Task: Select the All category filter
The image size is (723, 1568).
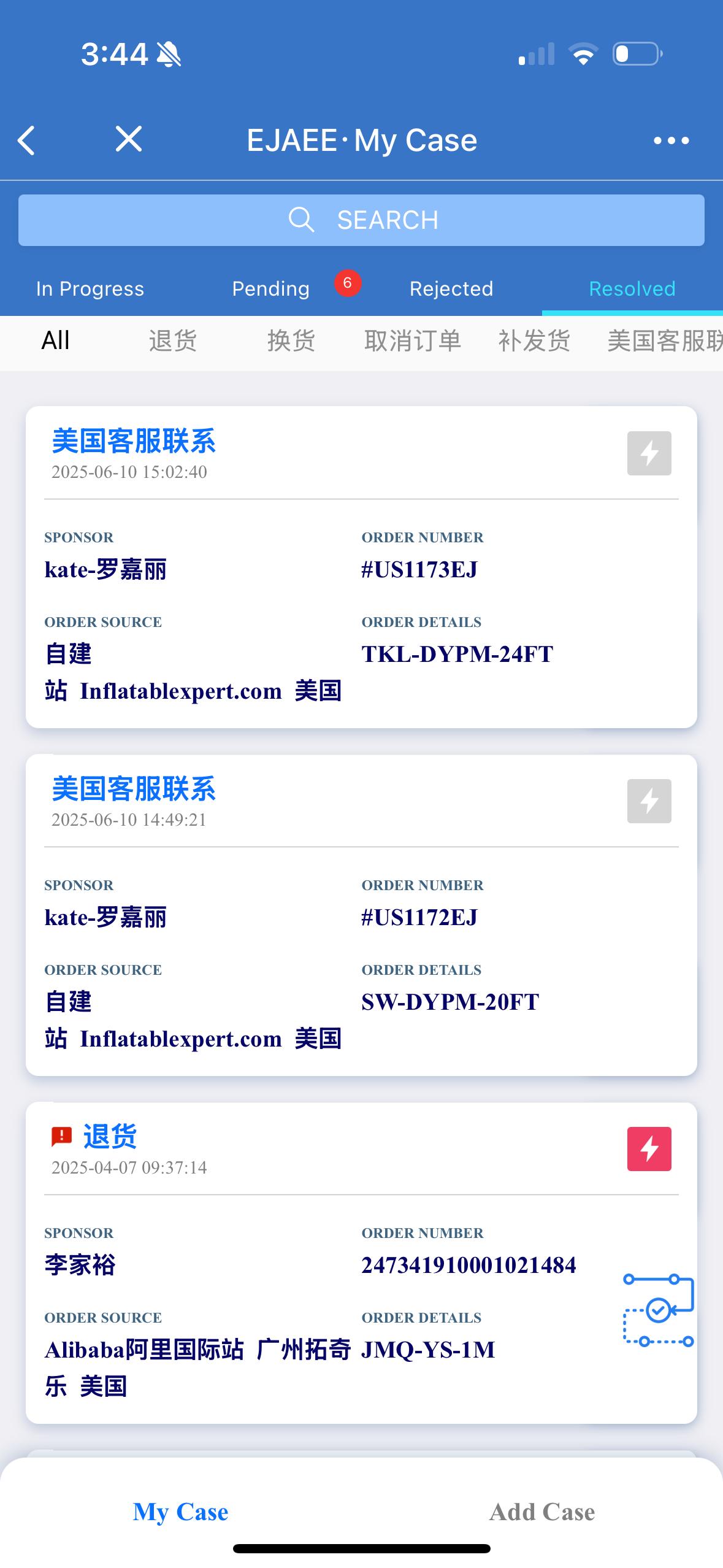Action: click(x=55, y=340)
